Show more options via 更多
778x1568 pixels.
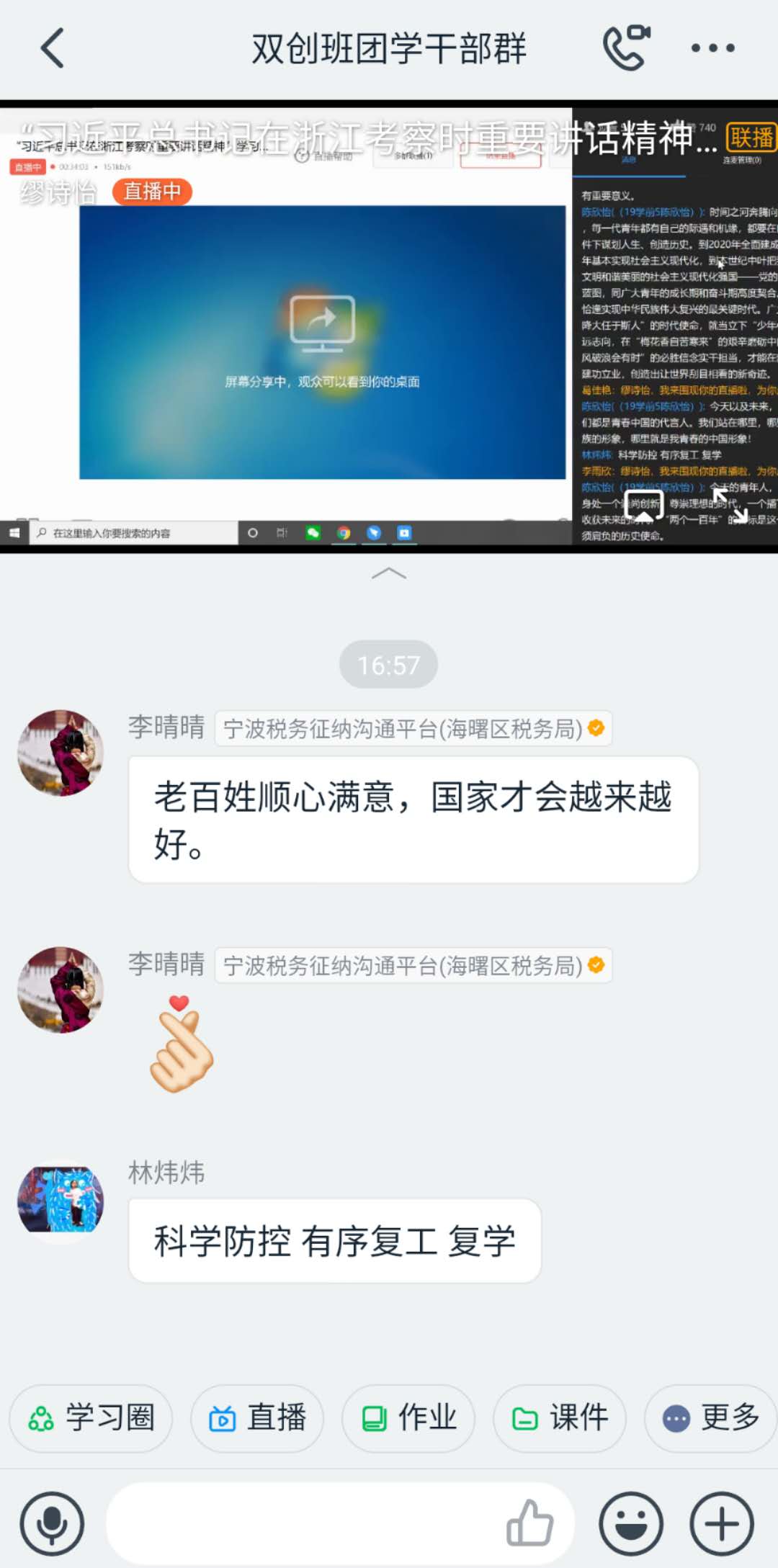click(x=711, y=1418)
